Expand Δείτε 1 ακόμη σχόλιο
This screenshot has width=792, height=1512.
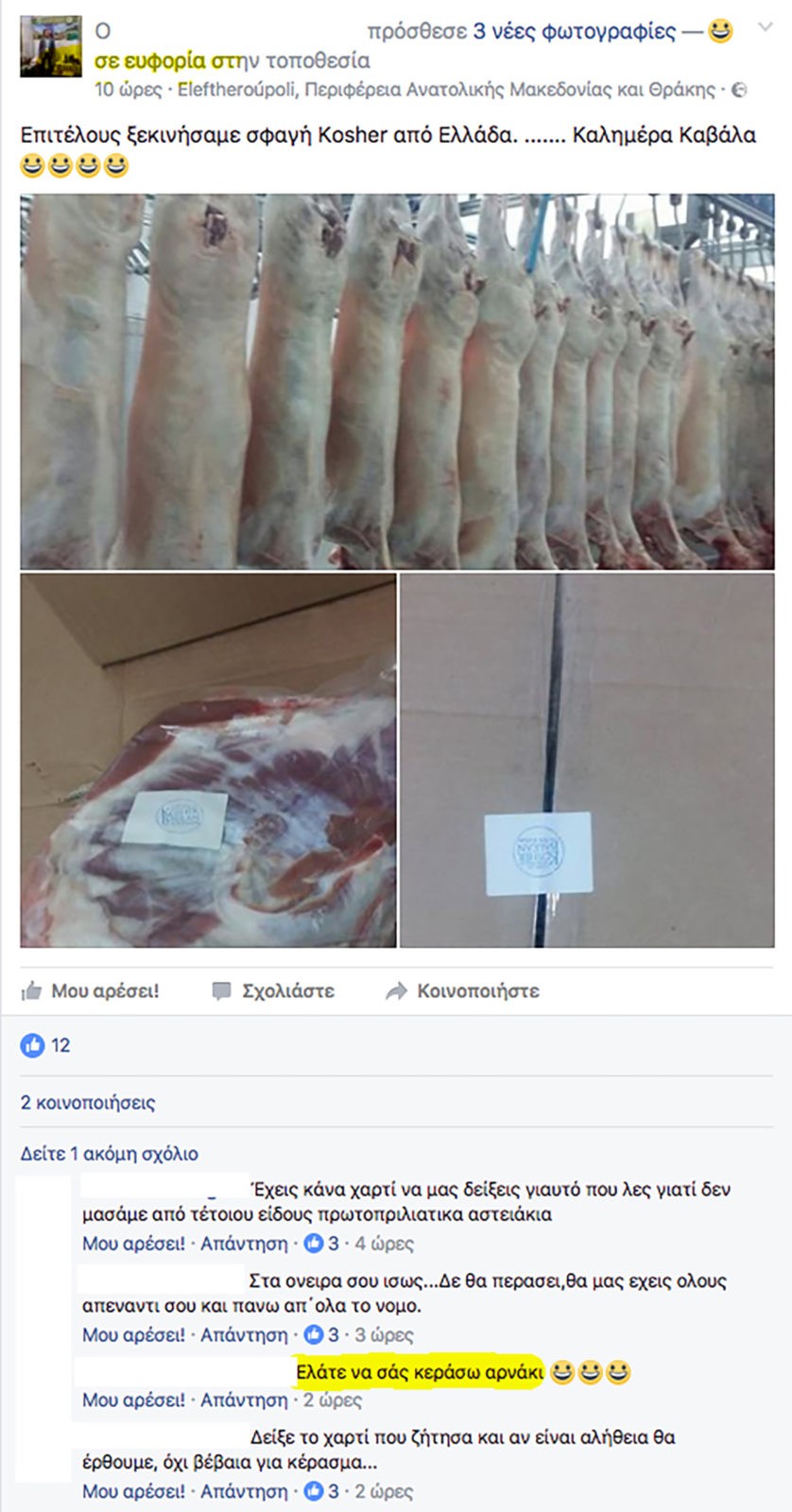pyautogui.click(x=110, y=1153)
